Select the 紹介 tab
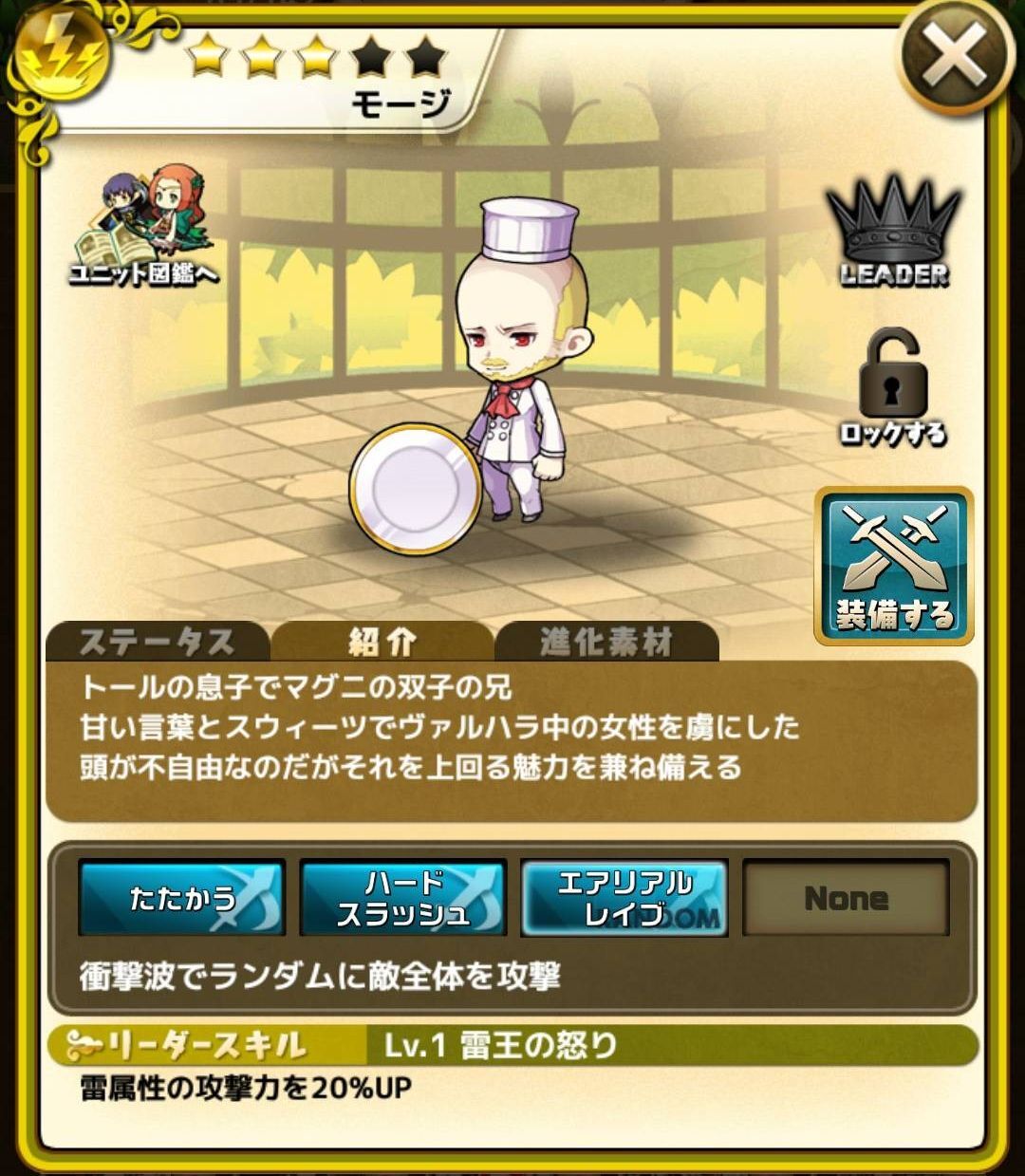This screenshot has width=1025, height=1176. 382,643
